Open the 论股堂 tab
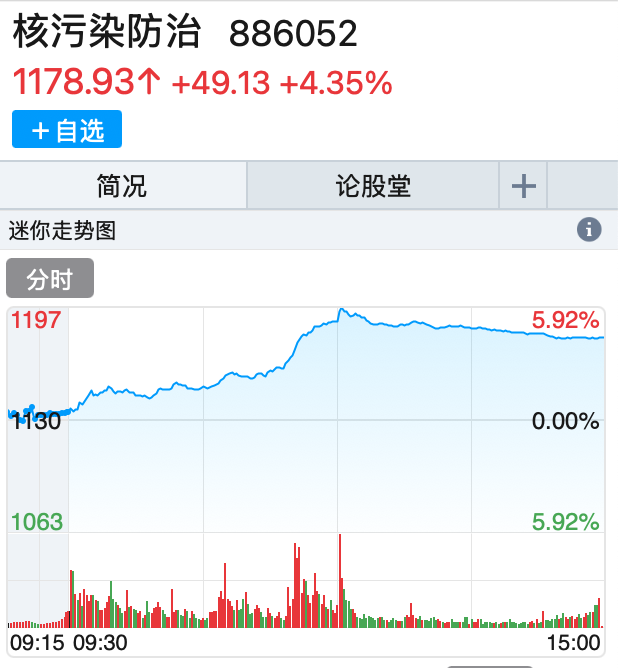The width and height of the screenshot is (618, 668). click(373, 186)
